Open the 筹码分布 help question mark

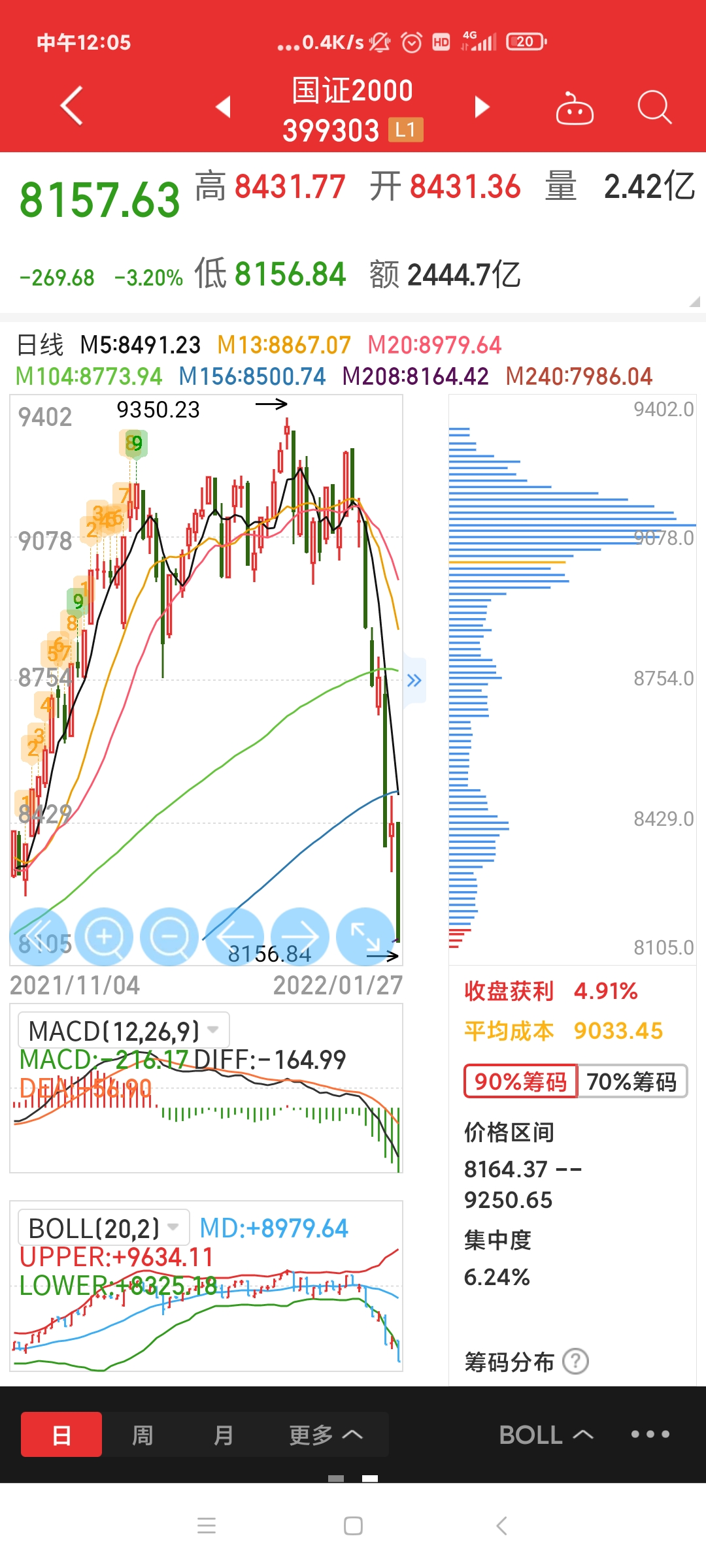pos(576,1362)
